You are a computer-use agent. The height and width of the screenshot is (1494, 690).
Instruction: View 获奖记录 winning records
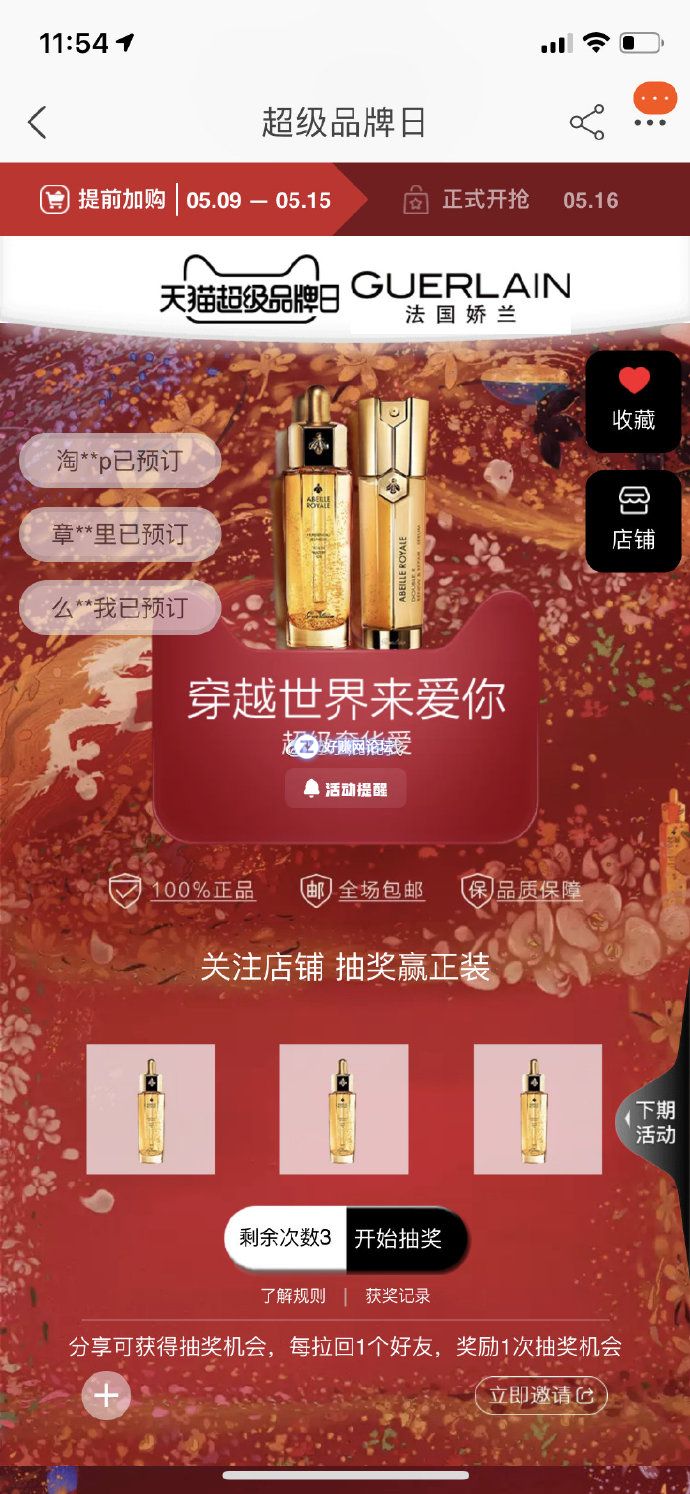pos(398,1296)
